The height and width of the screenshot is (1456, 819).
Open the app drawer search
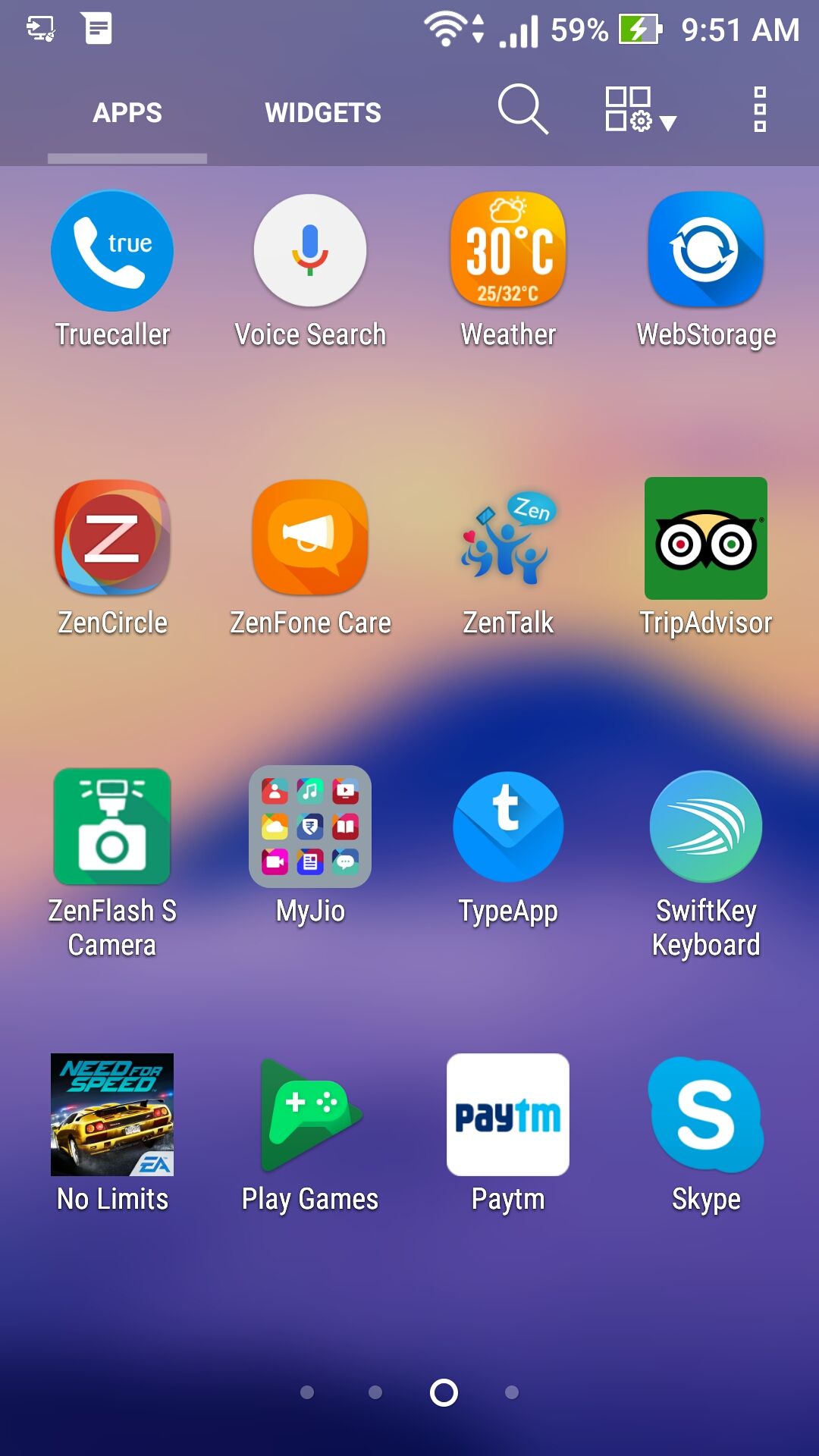tap(522, 109)
